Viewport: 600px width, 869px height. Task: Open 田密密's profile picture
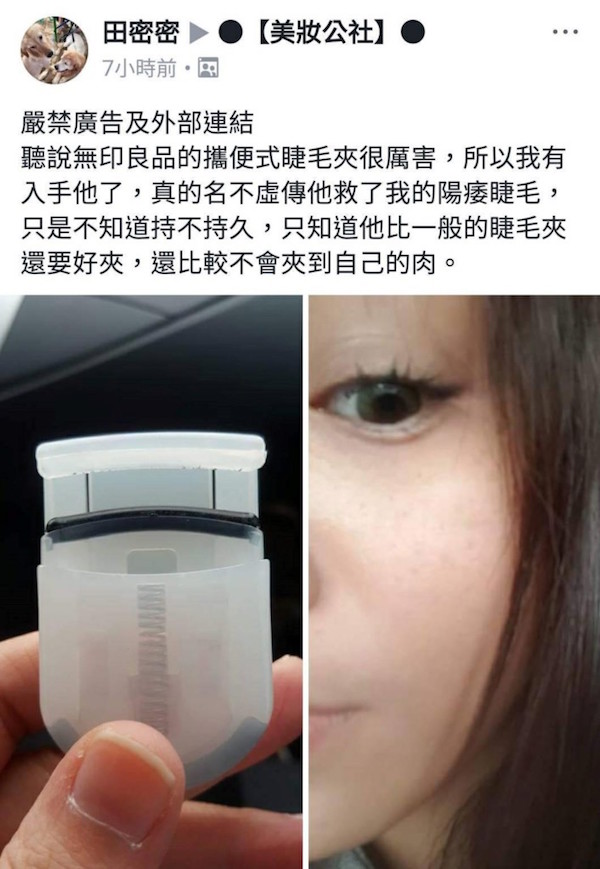click(55, 50)
